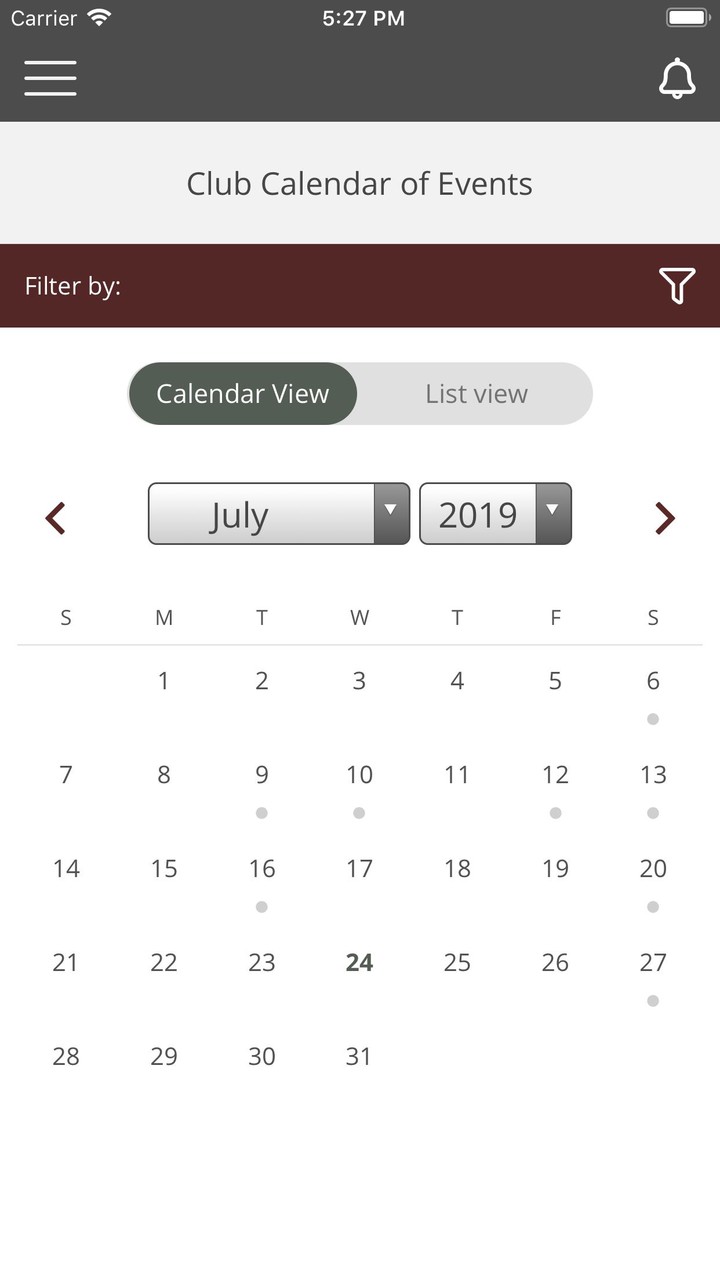
Task: Select today's date, July 24
Action: pyautogui.click(x=359, y=962)
